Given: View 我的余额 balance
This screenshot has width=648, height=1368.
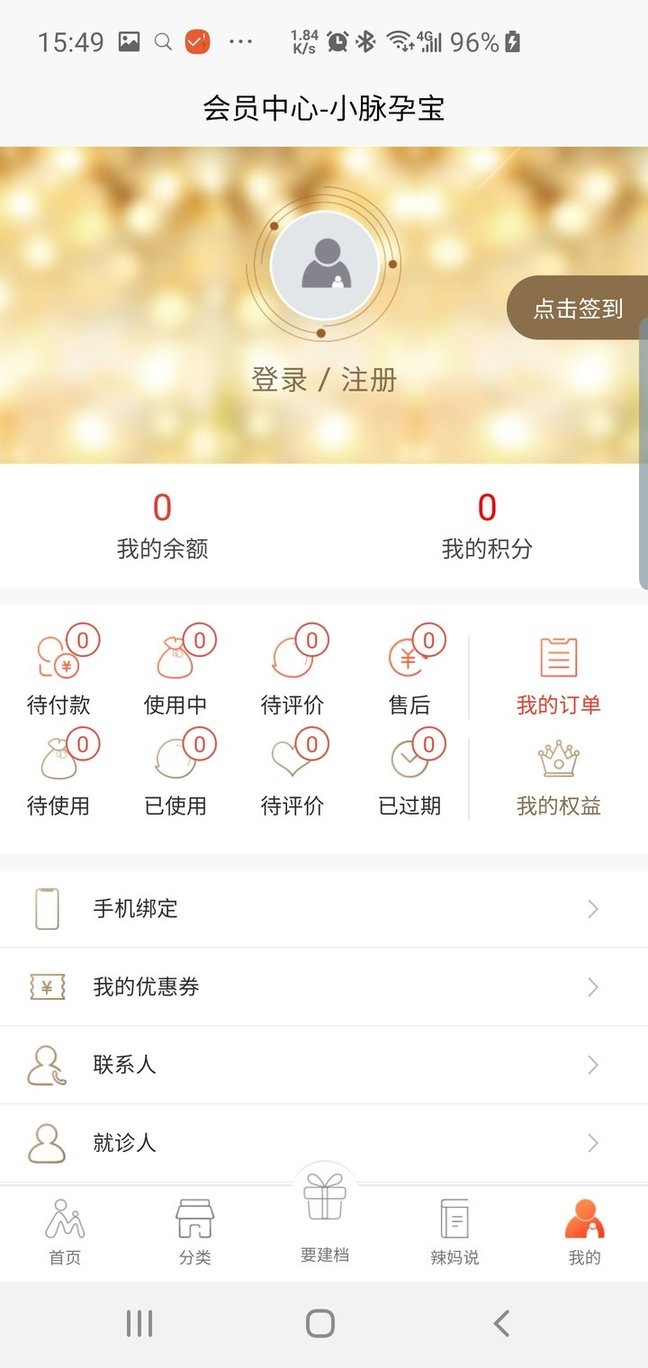Looking at the screenshot, I should 162,526.
